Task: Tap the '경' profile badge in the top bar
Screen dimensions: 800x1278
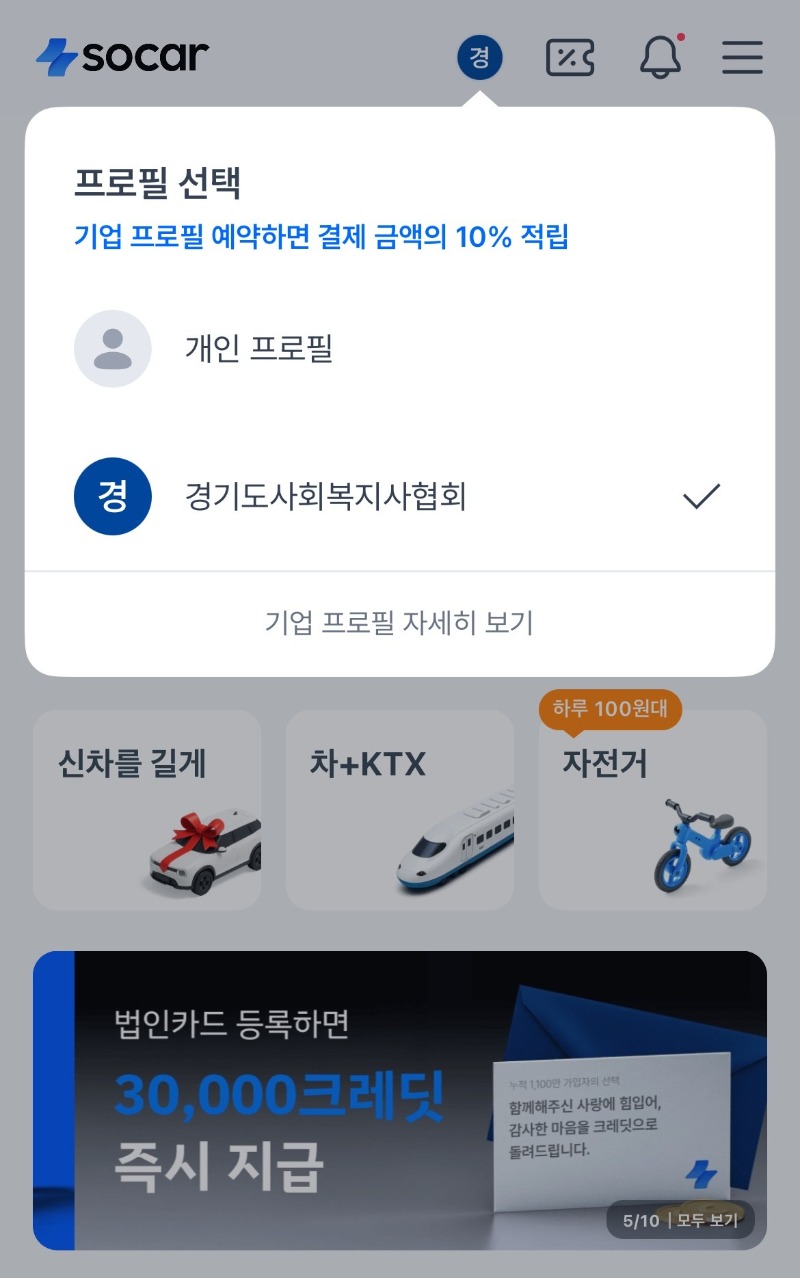Action: (x=479, y=57)
